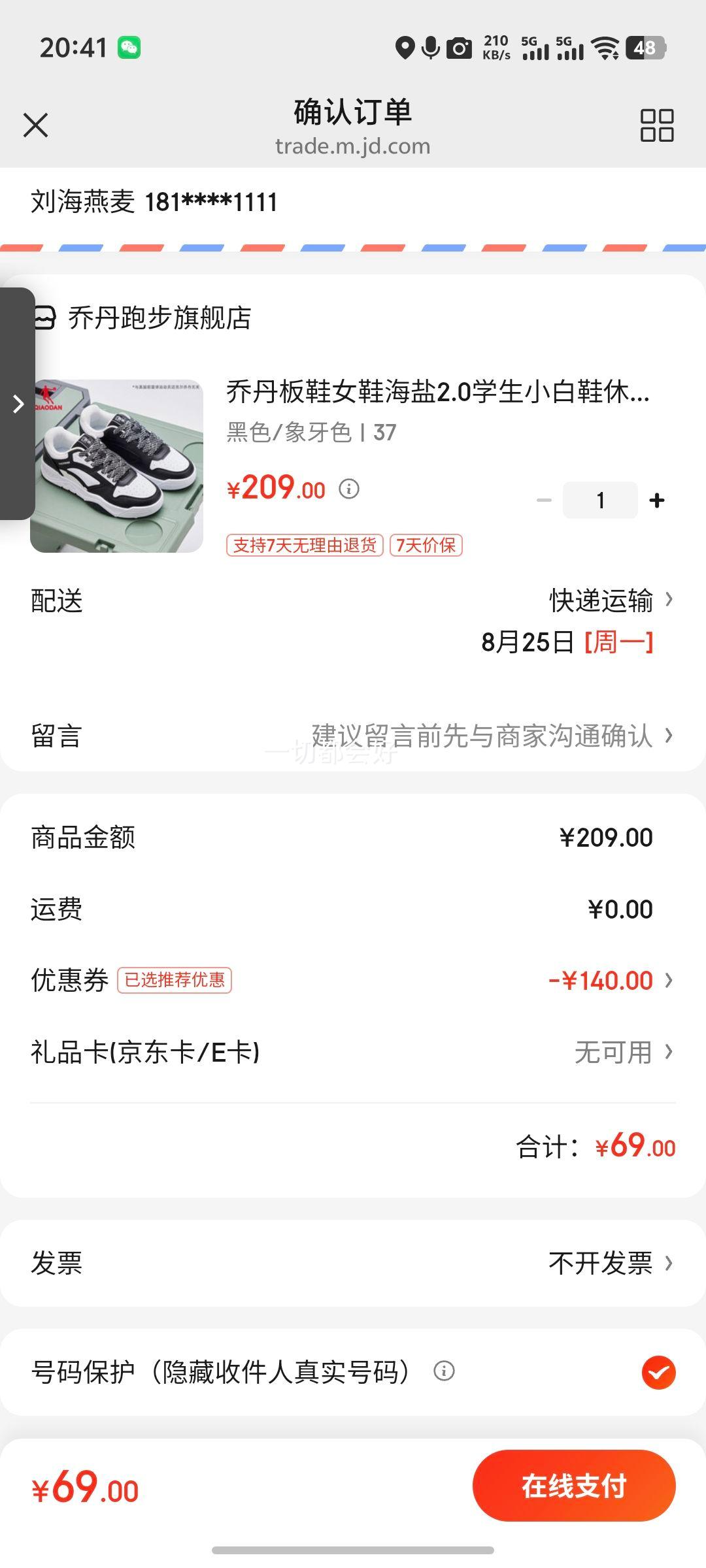Open the 礼品卡 gift card row
This screenshot has width=706, height=1568.
(353, 1052)
